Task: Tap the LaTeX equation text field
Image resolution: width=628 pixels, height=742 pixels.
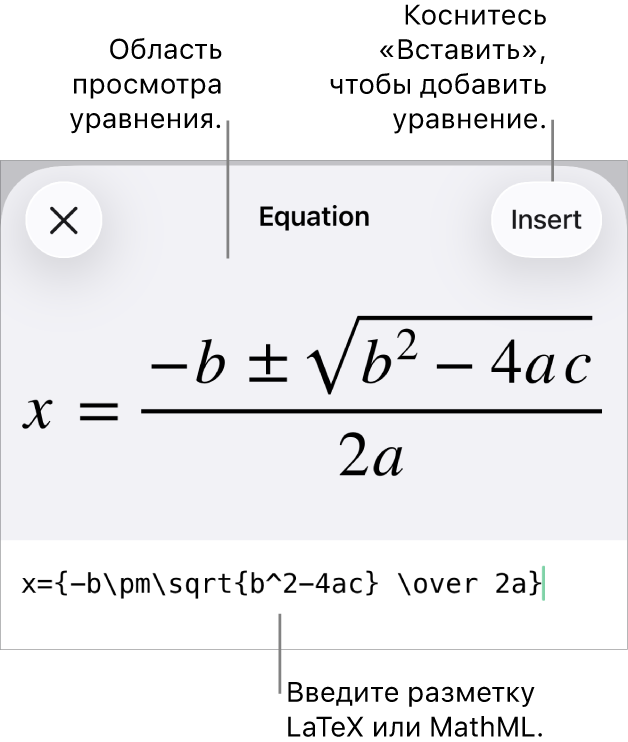Action: (300, 584)
